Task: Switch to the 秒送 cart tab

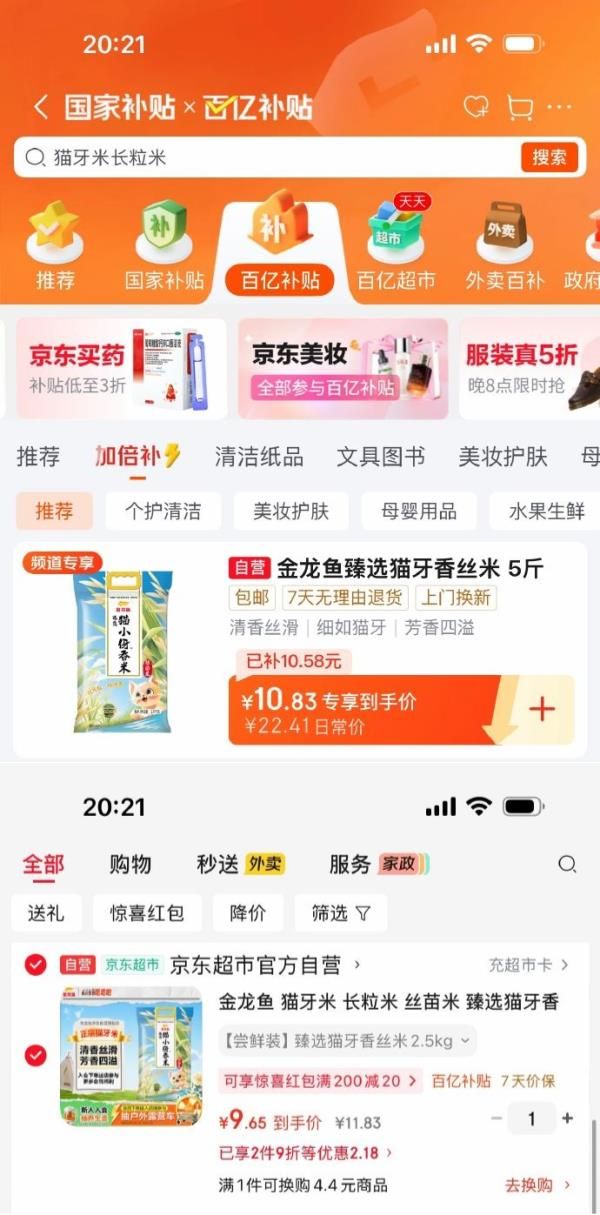Action: (240, 864)
